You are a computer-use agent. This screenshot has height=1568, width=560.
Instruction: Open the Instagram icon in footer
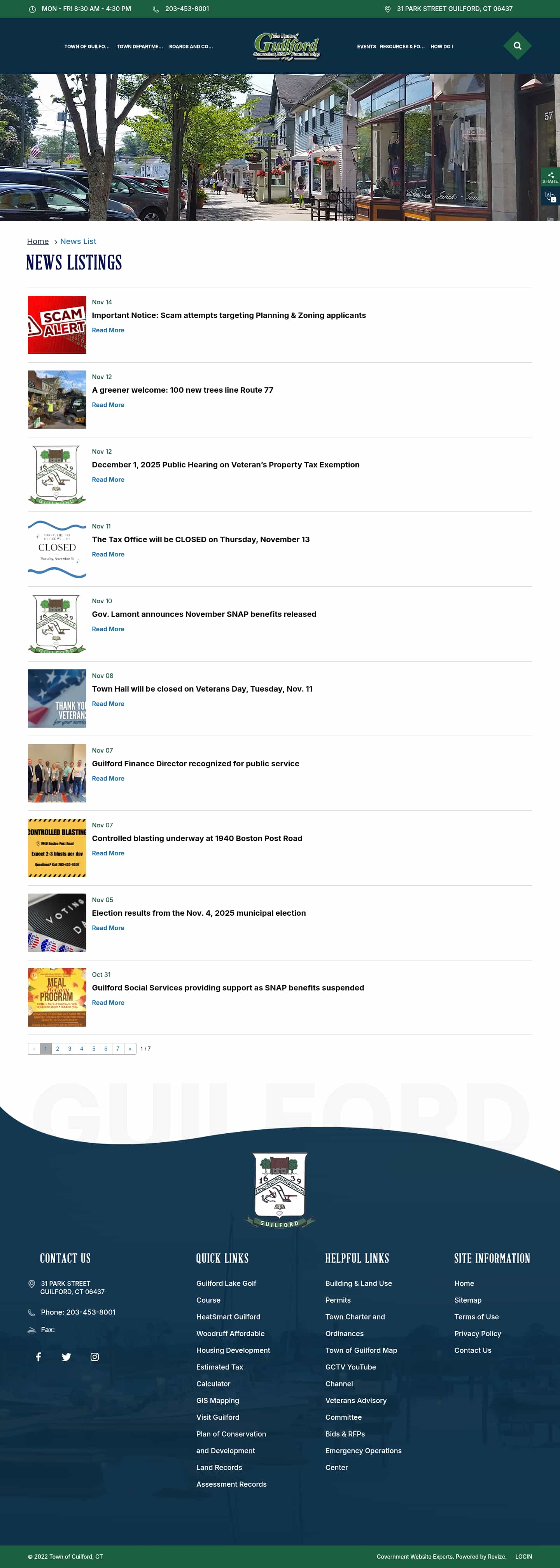tap(95, 1357)
